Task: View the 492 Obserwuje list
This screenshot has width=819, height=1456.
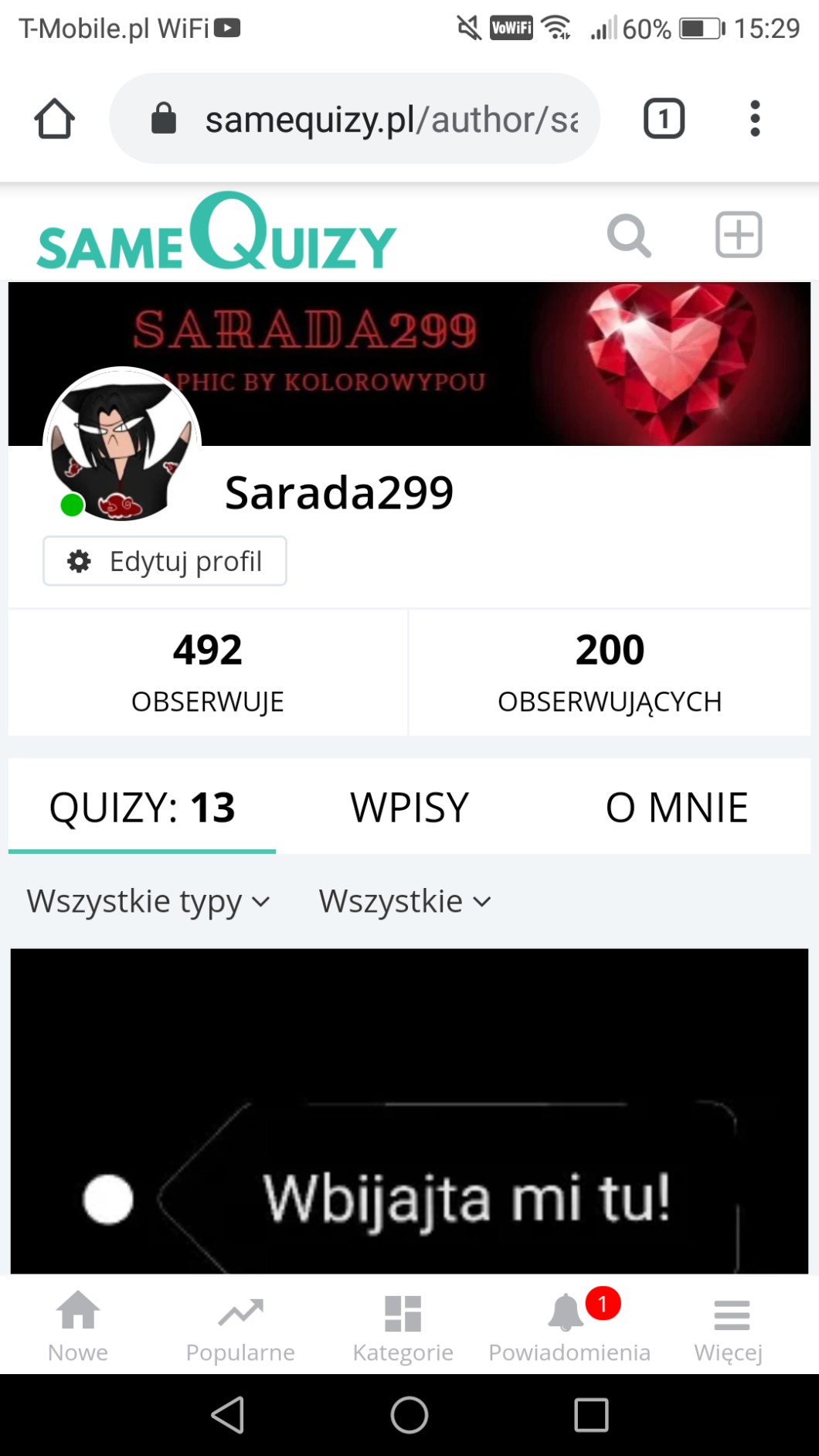Action: pyautogui.click(x=208, y=672)
